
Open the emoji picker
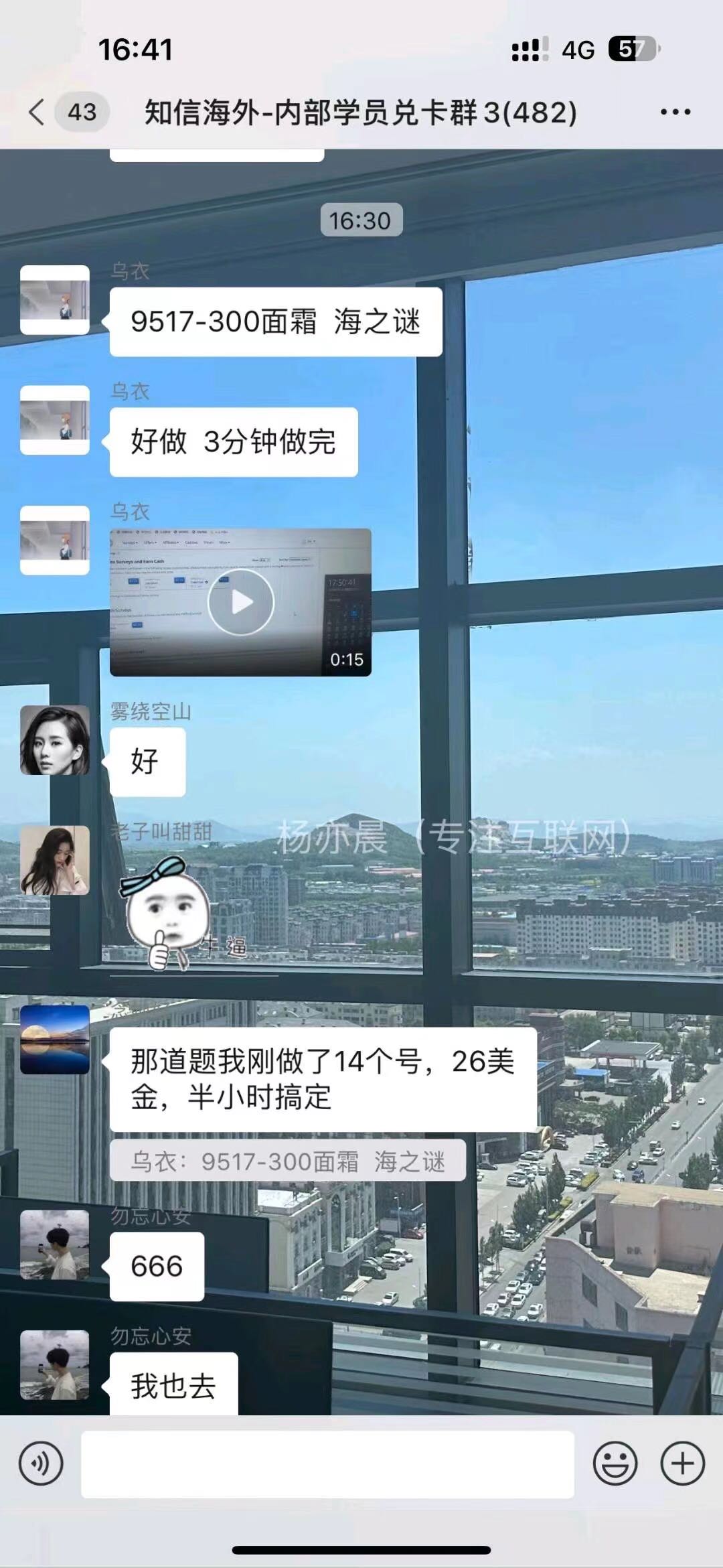pos(615,1464)
